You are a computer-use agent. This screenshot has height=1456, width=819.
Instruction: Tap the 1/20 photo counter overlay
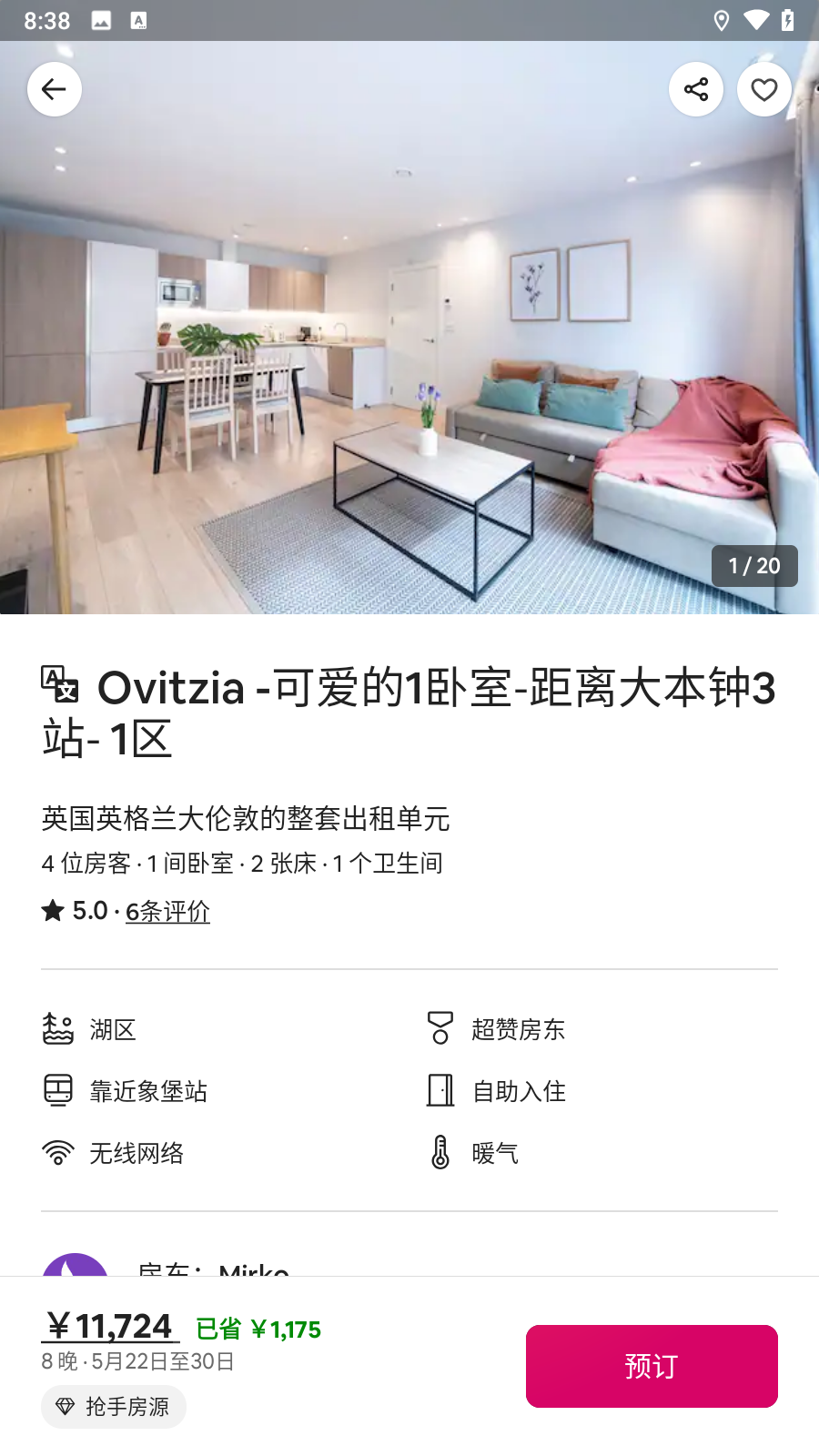[753, 565]
